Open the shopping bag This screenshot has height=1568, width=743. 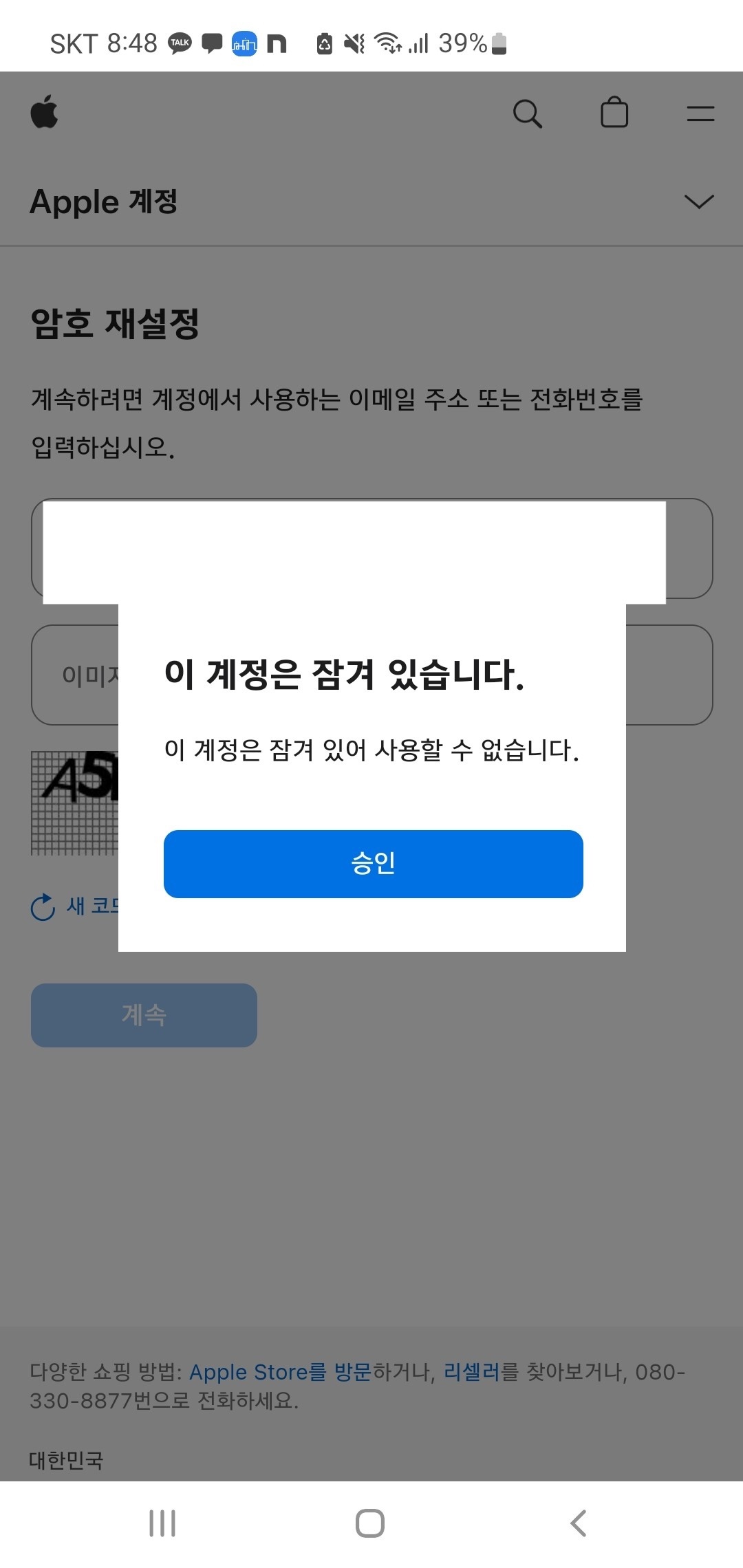[614, 113]
